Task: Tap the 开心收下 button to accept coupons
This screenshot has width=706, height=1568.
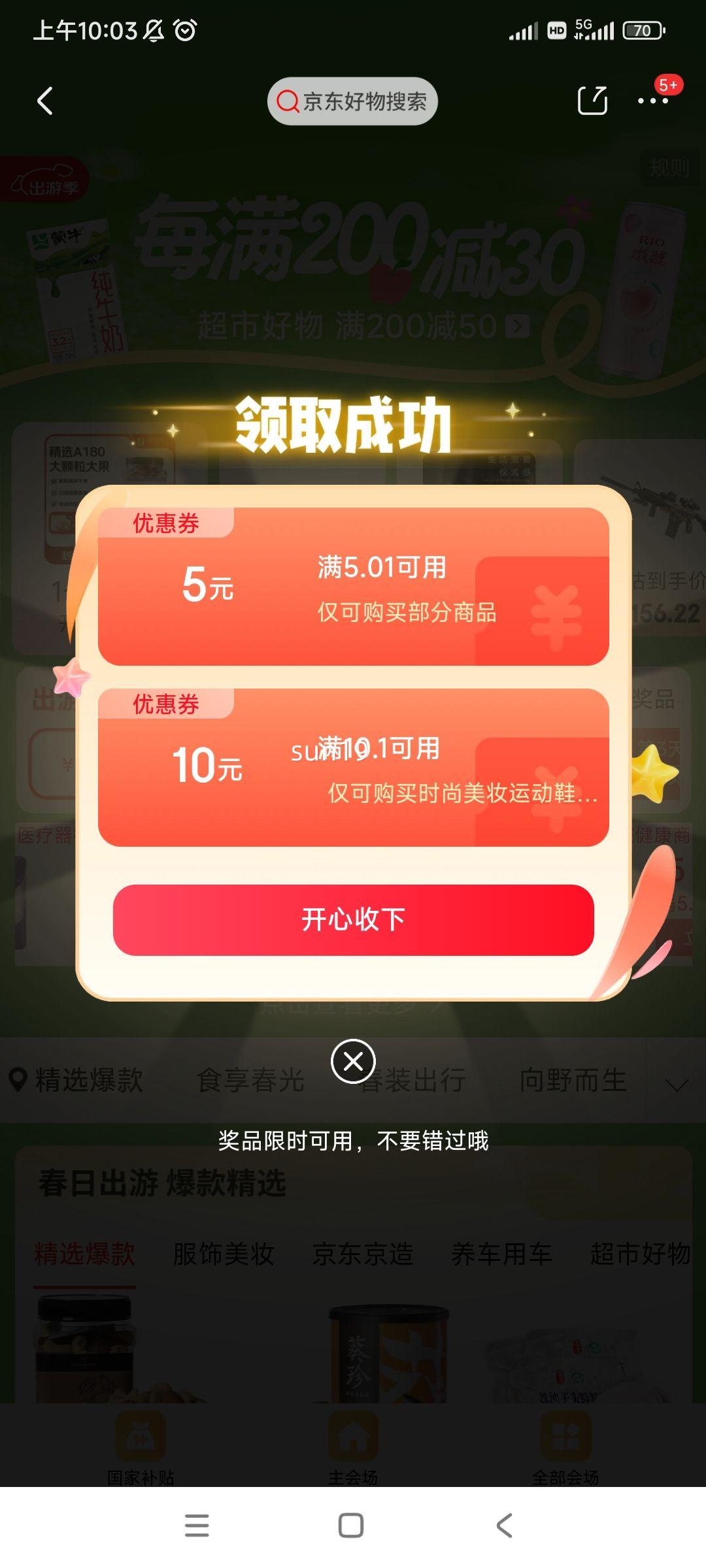Action: click(x=353, y=919)
